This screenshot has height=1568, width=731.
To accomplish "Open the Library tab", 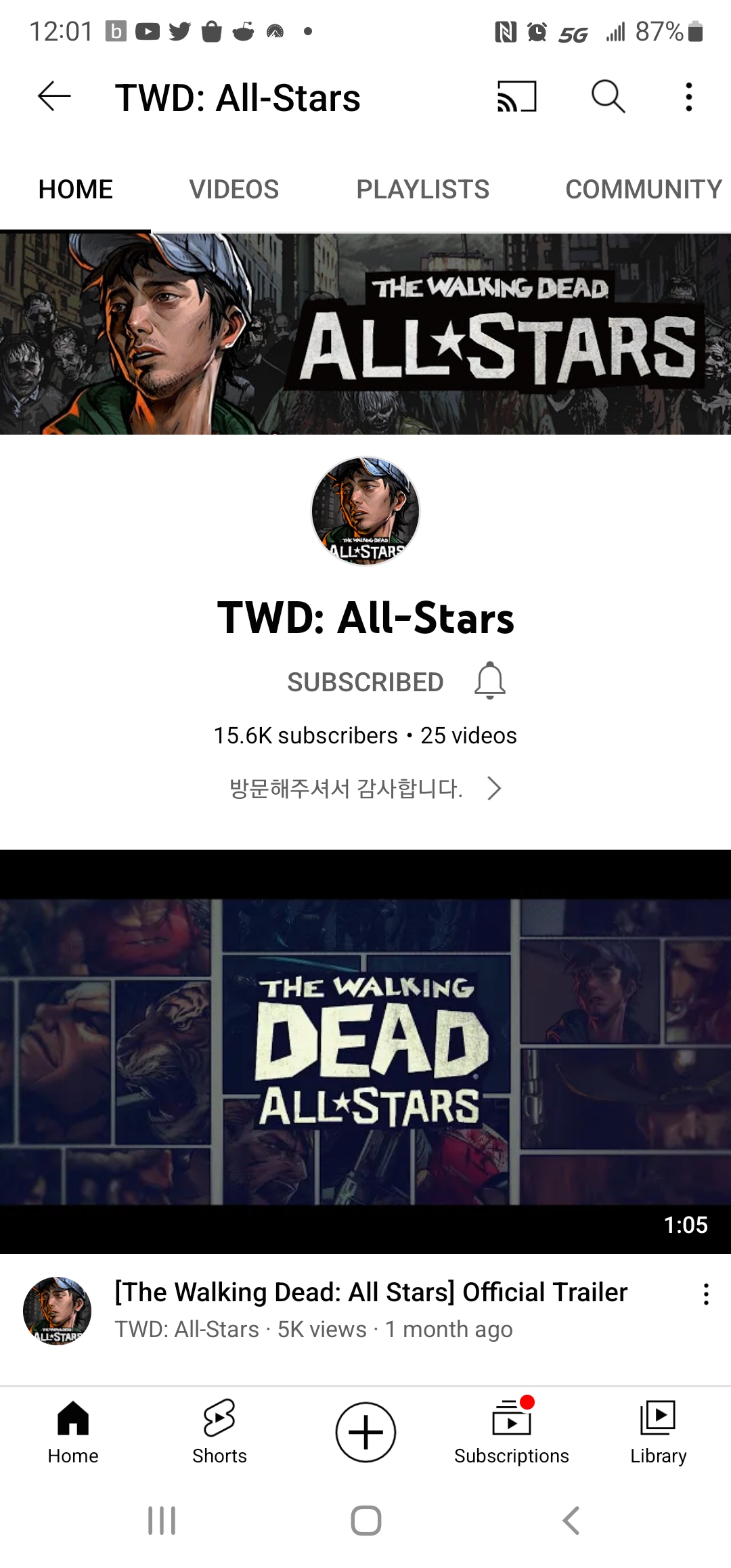I will [658, 1432].
